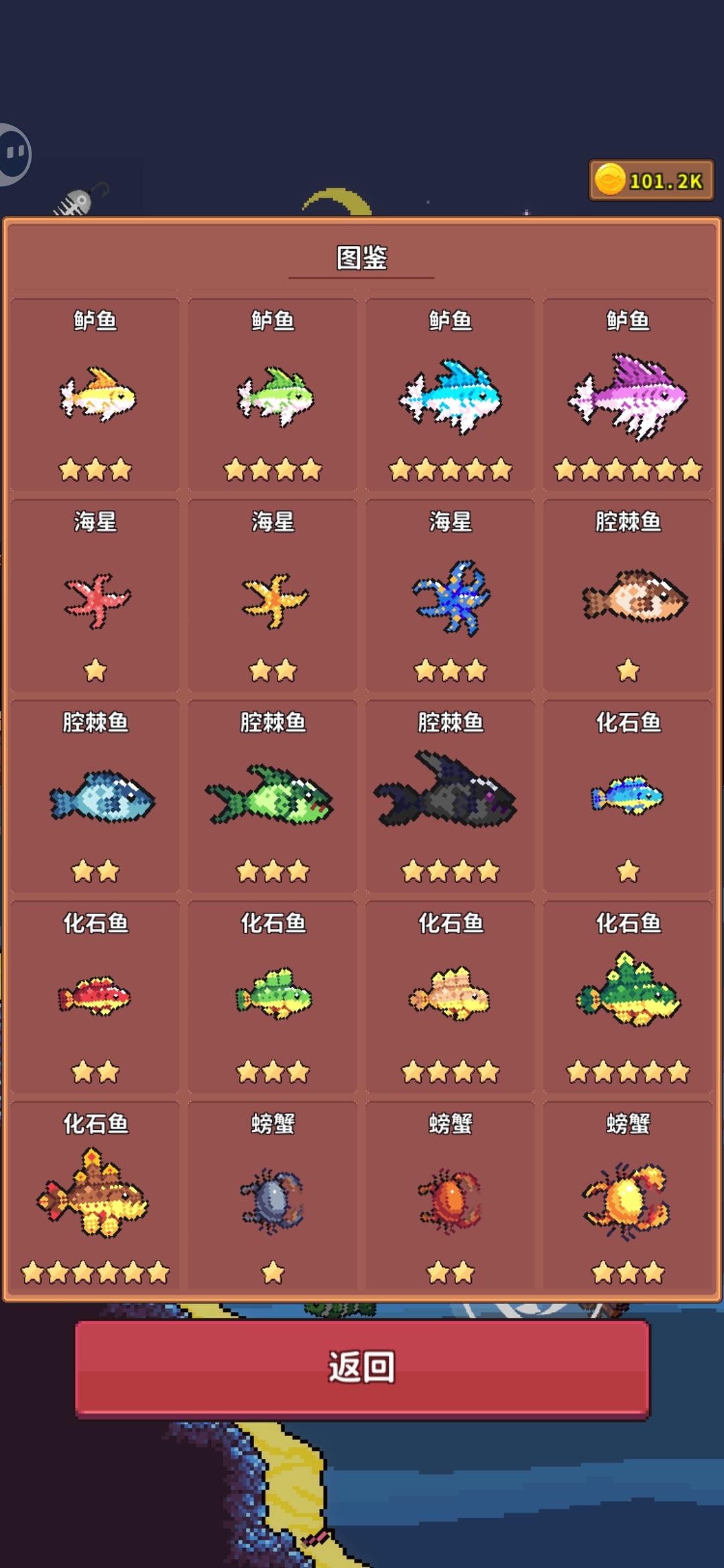The width and height of the screenshot is (724, 1568).
Task: Select the black four-star 腔棘鱼 card
Action: (450, 797)
